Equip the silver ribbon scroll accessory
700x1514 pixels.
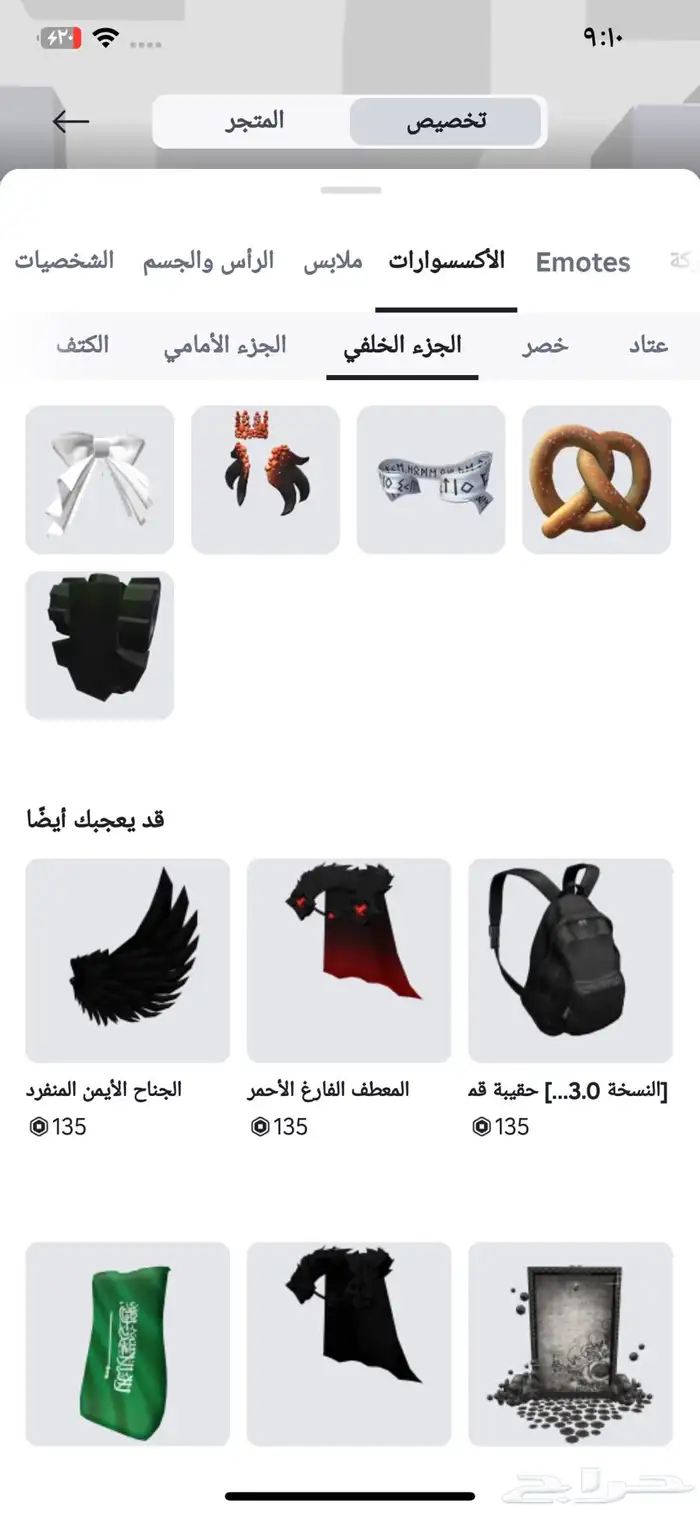coord(431,479)
